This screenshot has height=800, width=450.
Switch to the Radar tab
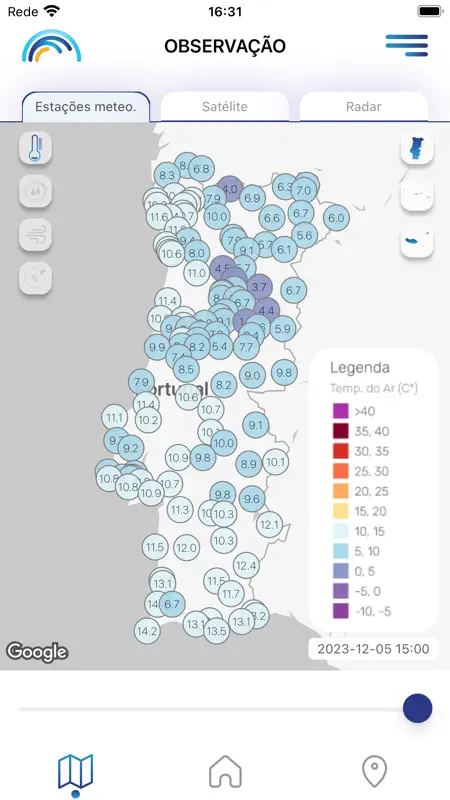point(364,107)
